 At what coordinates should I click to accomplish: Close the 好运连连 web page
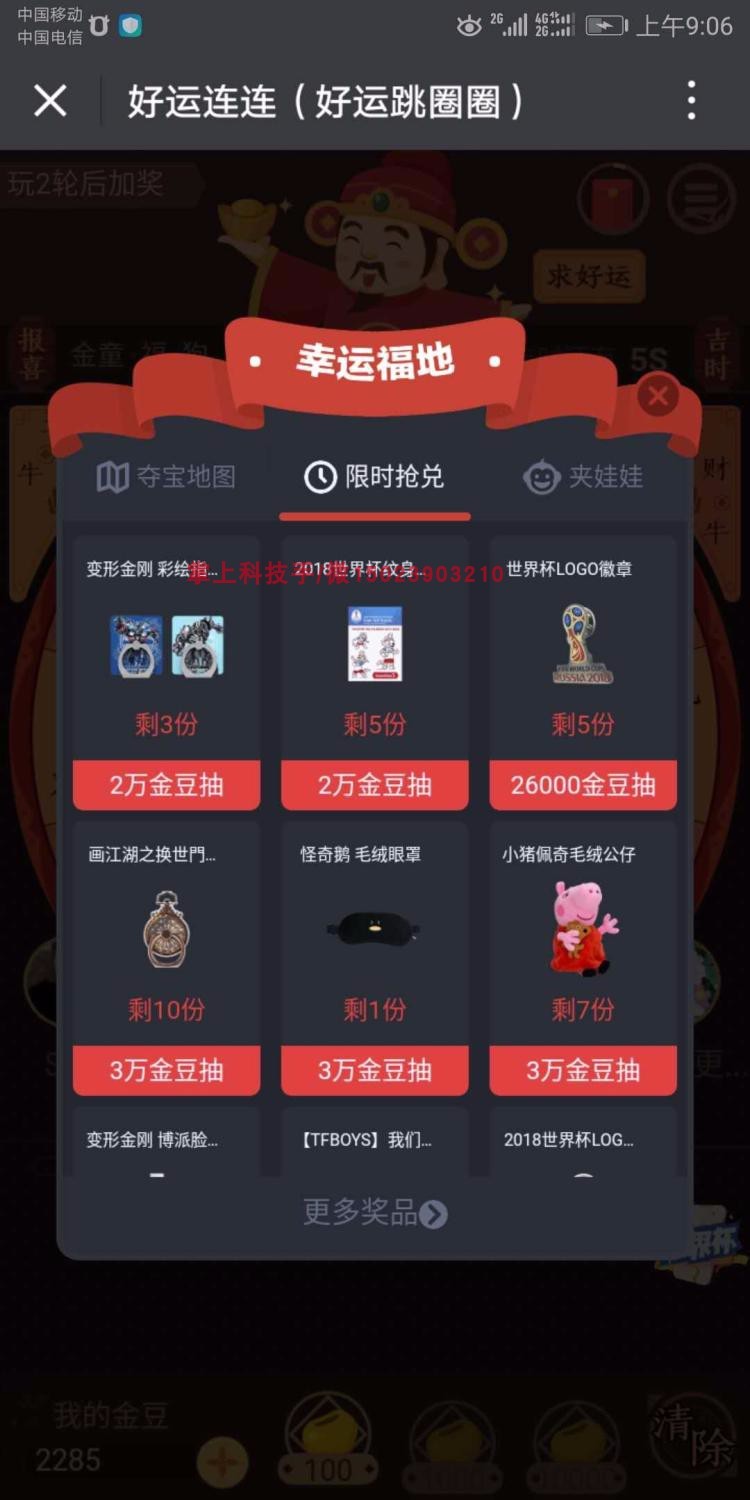pos(50,101)
